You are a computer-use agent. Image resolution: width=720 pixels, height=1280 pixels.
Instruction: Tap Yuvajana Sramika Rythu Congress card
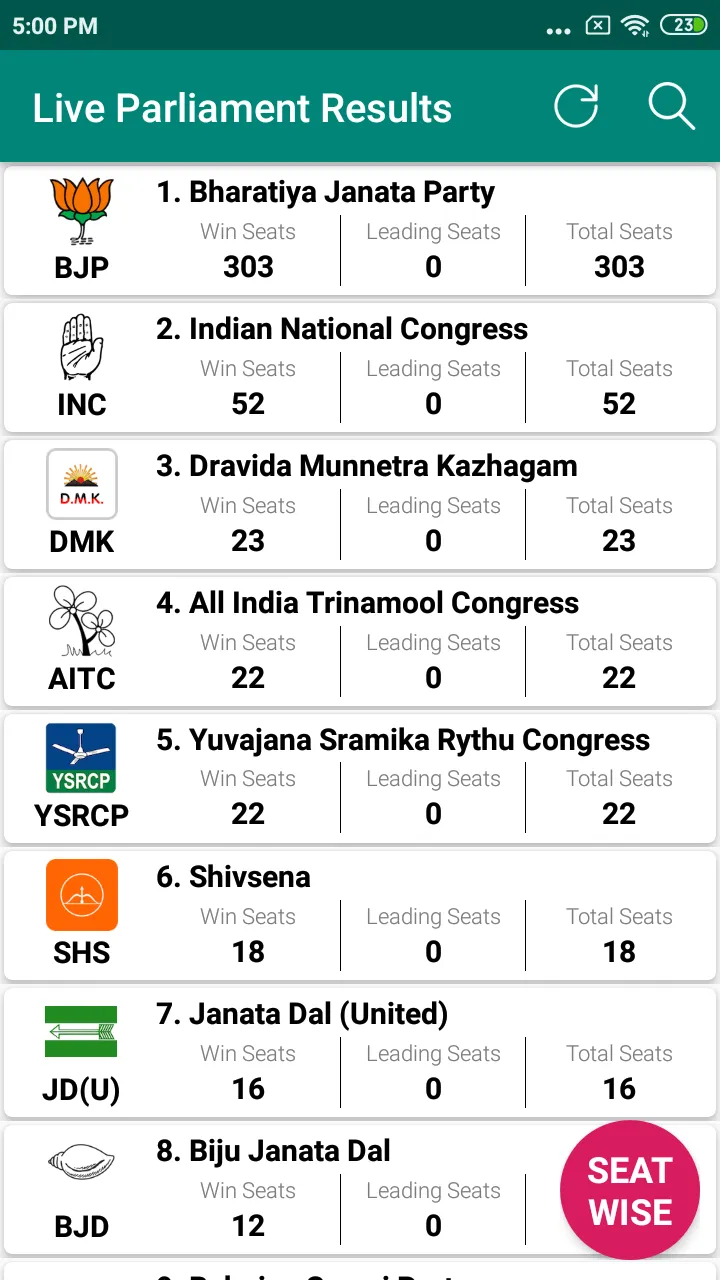tap(360, 779)
